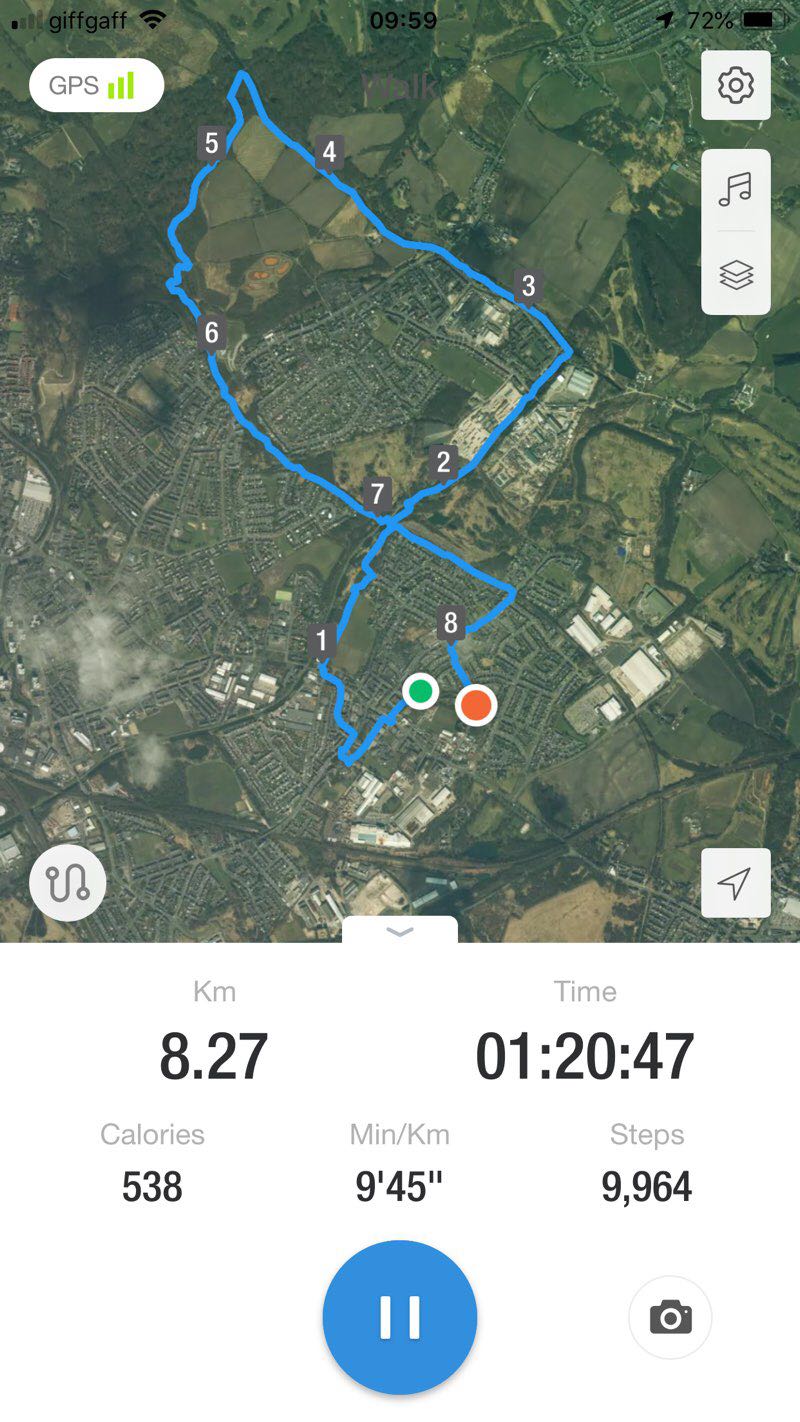Re-center the map on current location
The image size is (800, 1422).
(736, 883)
